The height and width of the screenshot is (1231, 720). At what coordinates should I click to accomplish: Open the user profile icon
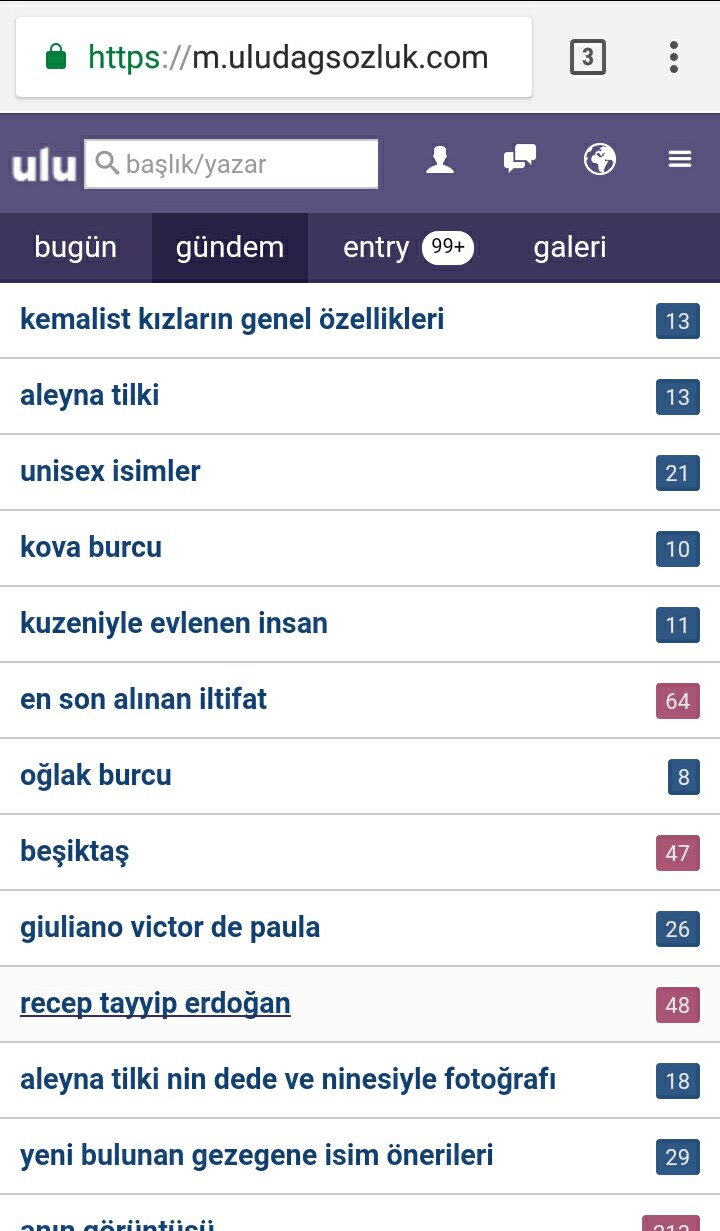point(440,160)
